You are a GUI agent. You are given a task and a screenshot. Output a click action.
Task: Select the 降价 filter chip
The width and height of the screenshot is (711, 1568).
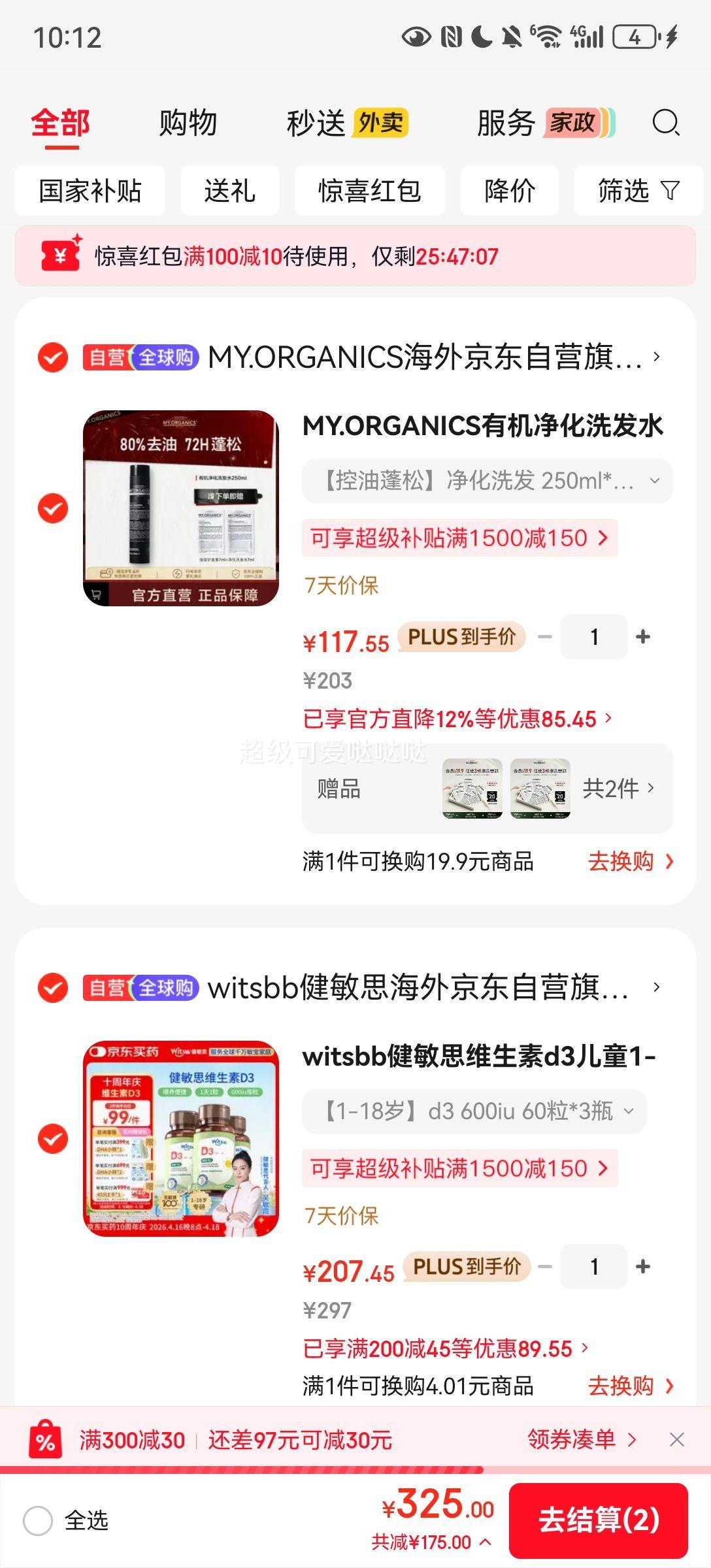click(x=510, y=191)
